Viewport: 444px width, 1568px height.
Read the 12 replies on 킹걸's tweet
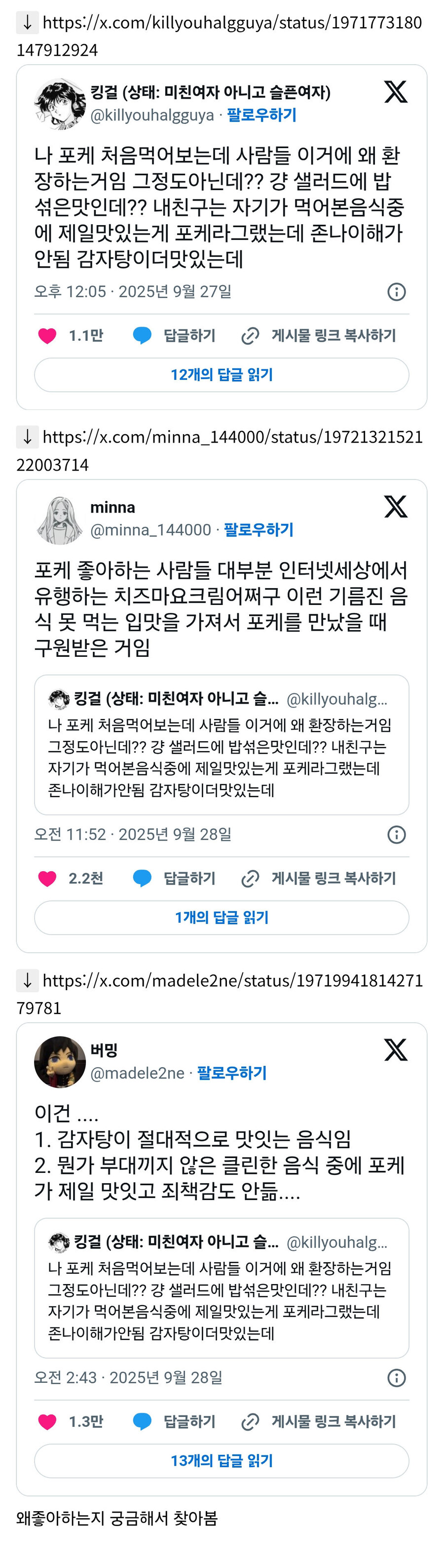(x=222, y=375)
